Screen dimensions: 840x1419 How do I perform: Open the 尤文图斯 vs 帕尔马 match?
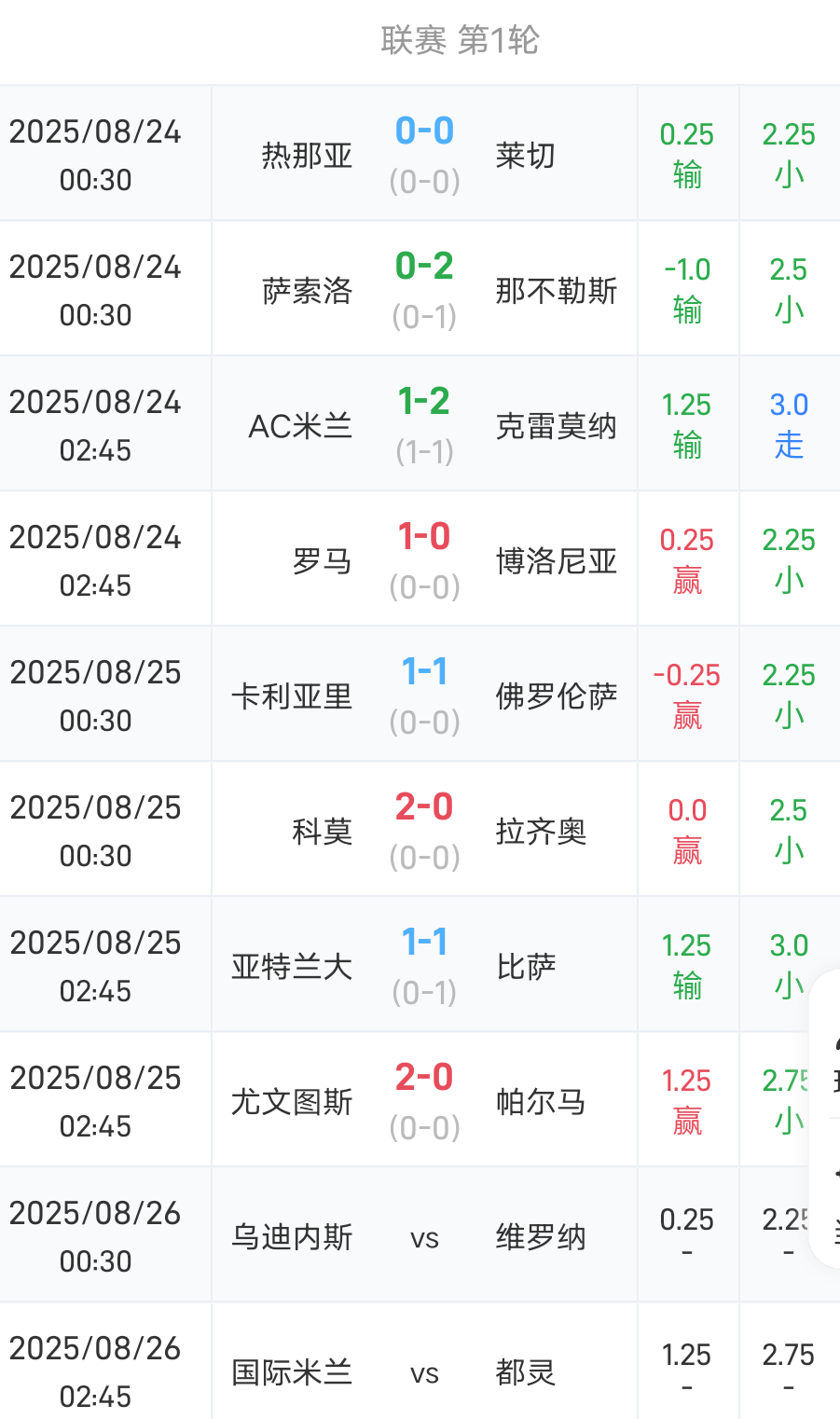(420, 1099)
